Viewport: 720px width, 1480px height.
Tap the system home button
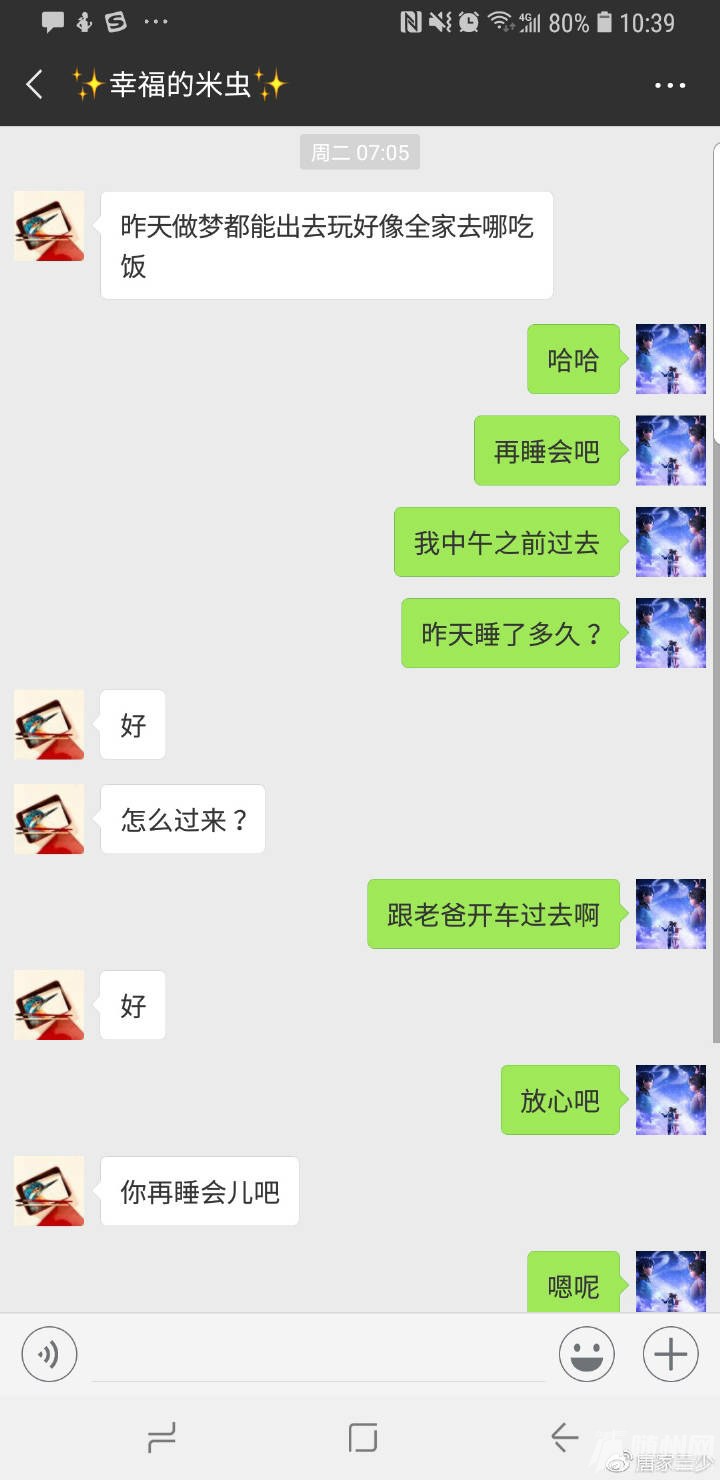coord(362,1438)
